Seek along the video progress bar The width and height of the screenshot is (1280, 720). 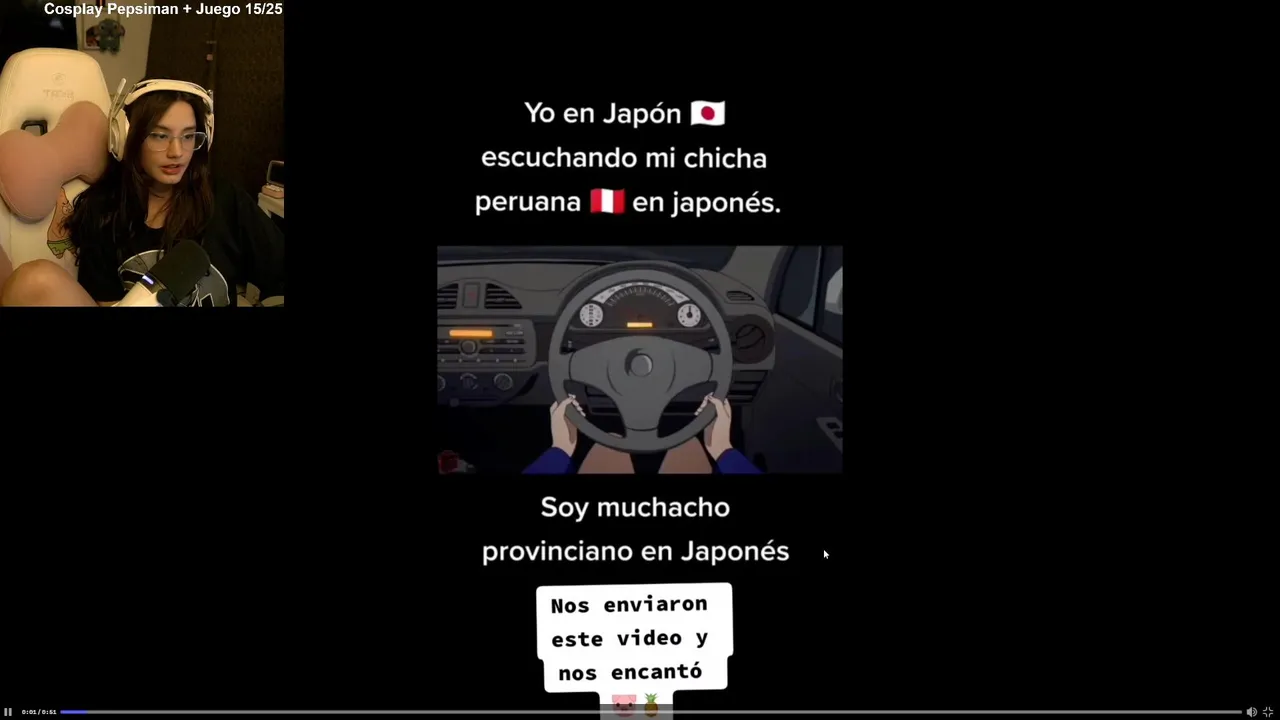tap(650, 712)
